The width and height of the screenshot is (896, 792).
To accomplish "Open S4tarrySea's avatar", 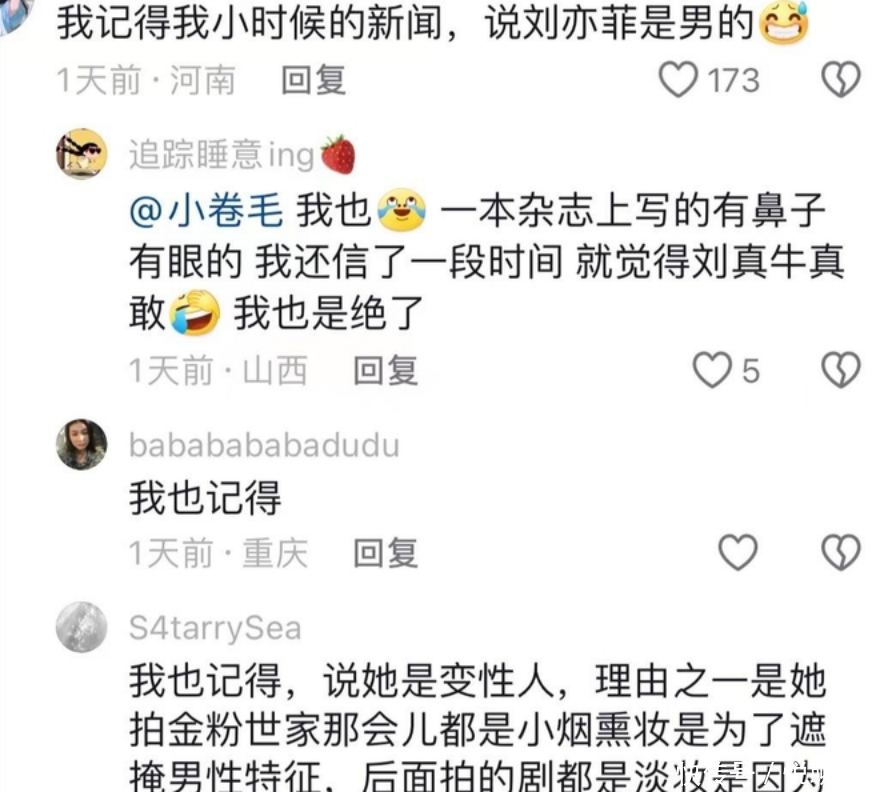I will [81, 627].
